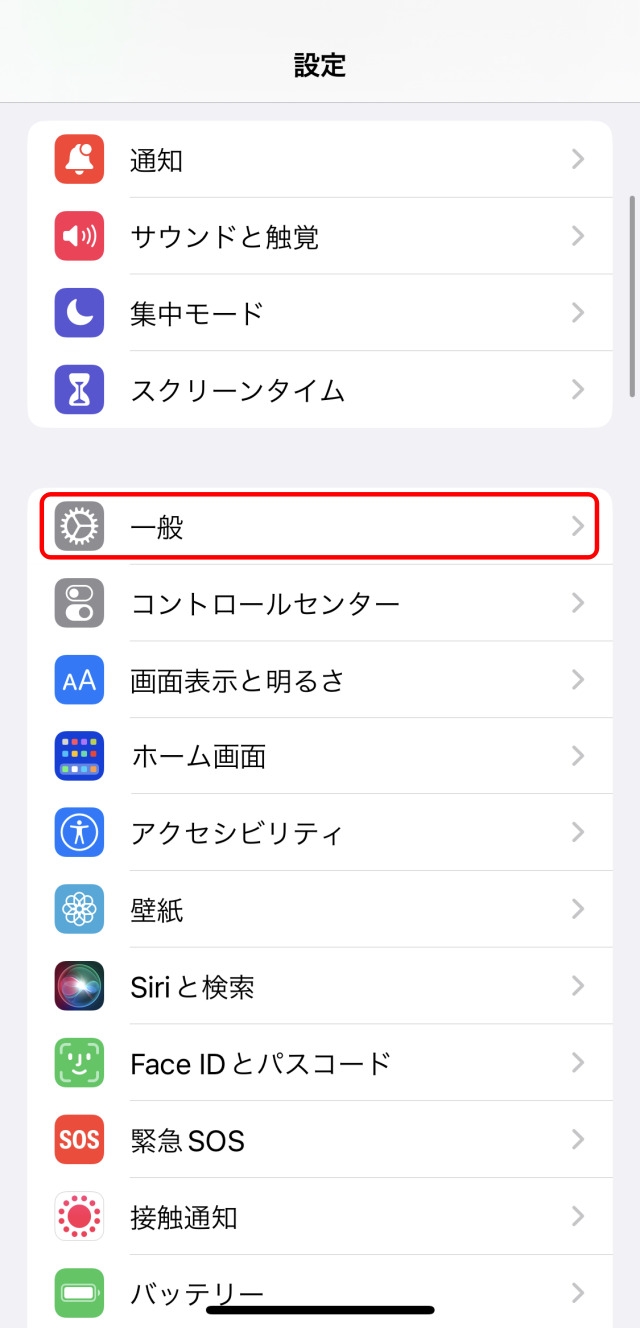This screenshot has height=1328, width=640.
Task: Select the 接触通知 row
Action: [320, 1217]
